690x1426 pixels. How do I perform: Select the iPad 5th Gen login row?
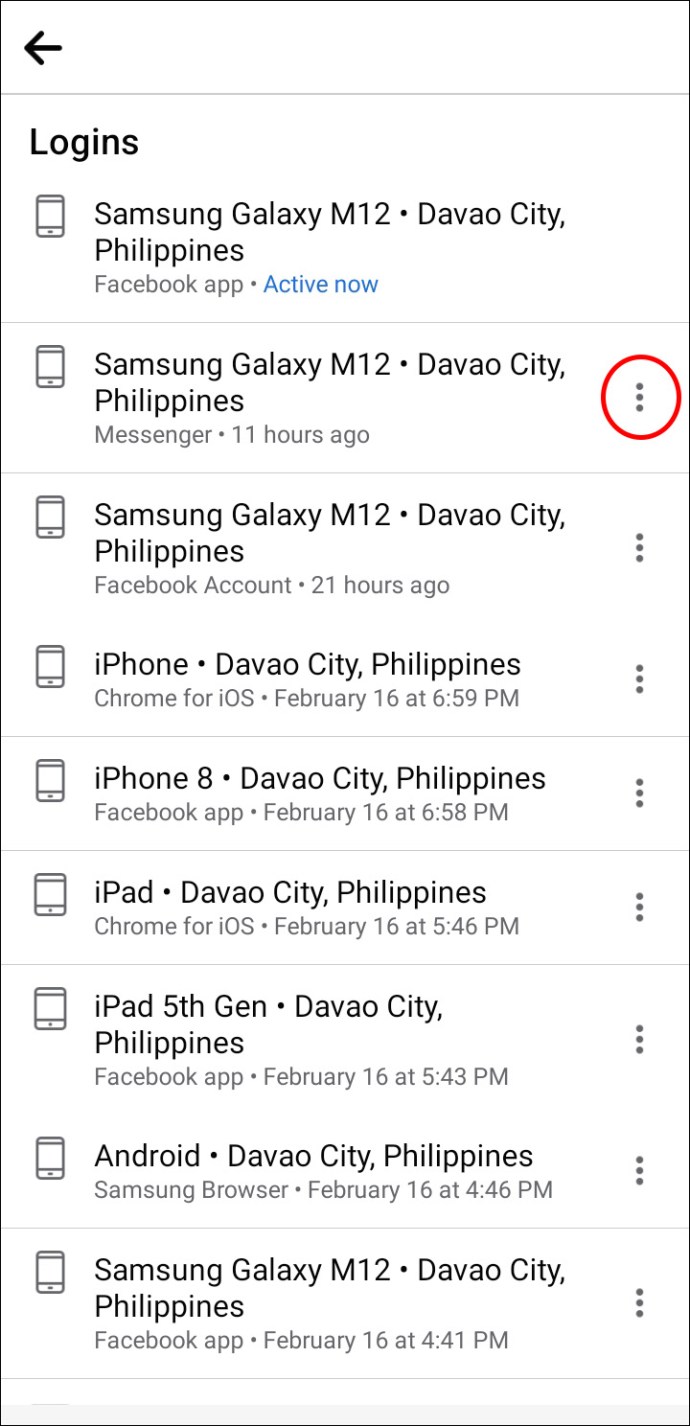point(345,1040)
